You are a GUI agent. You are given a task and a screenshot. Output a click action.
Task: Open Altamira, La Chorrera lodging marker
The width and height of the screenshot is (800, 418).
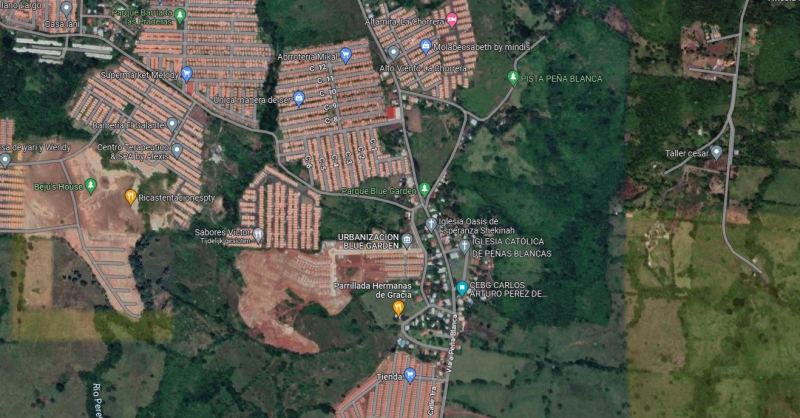point(452,20)
